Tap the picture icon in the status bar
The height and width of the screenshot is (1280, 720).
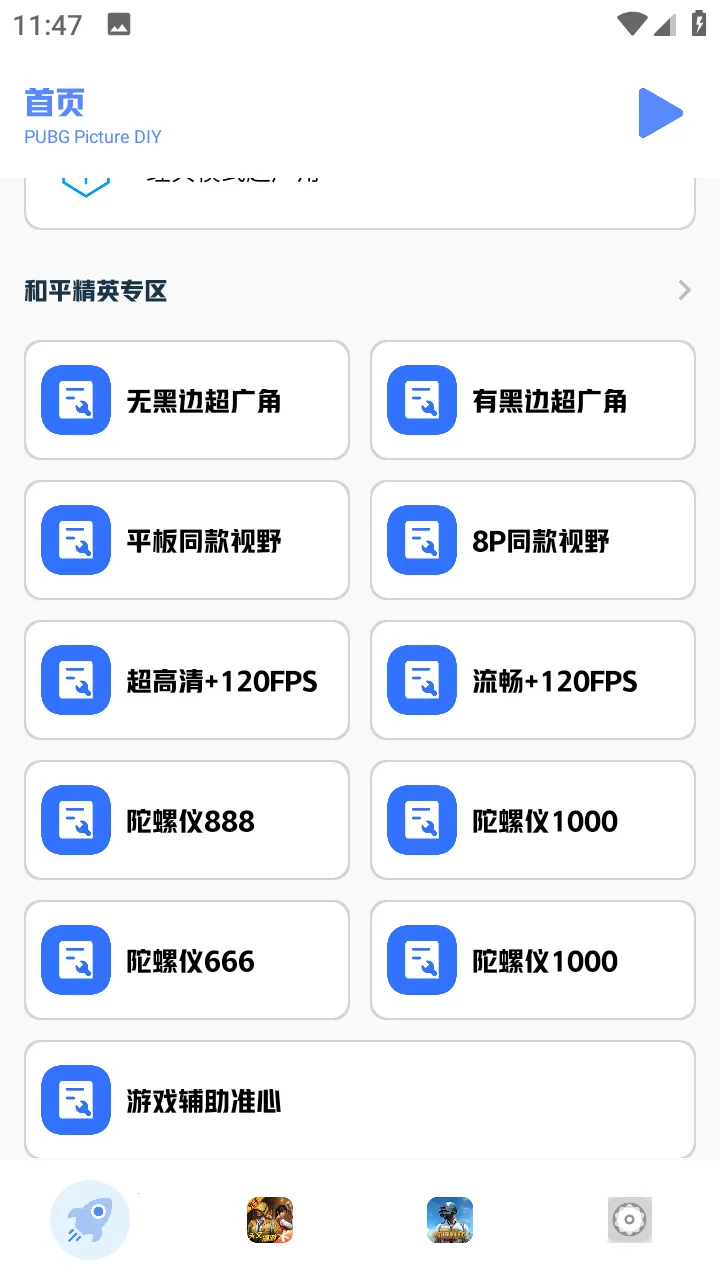(x=120, y=24)
